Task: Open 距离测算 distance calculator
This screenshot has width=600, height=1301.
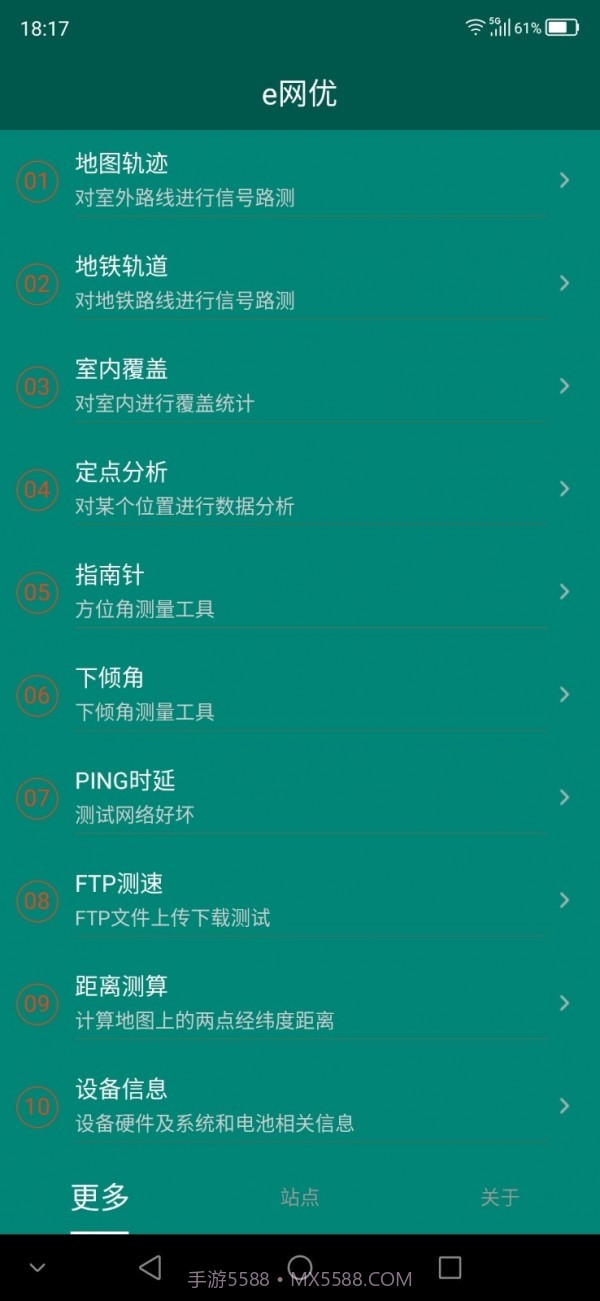Action: click(x=300, y=1003)
